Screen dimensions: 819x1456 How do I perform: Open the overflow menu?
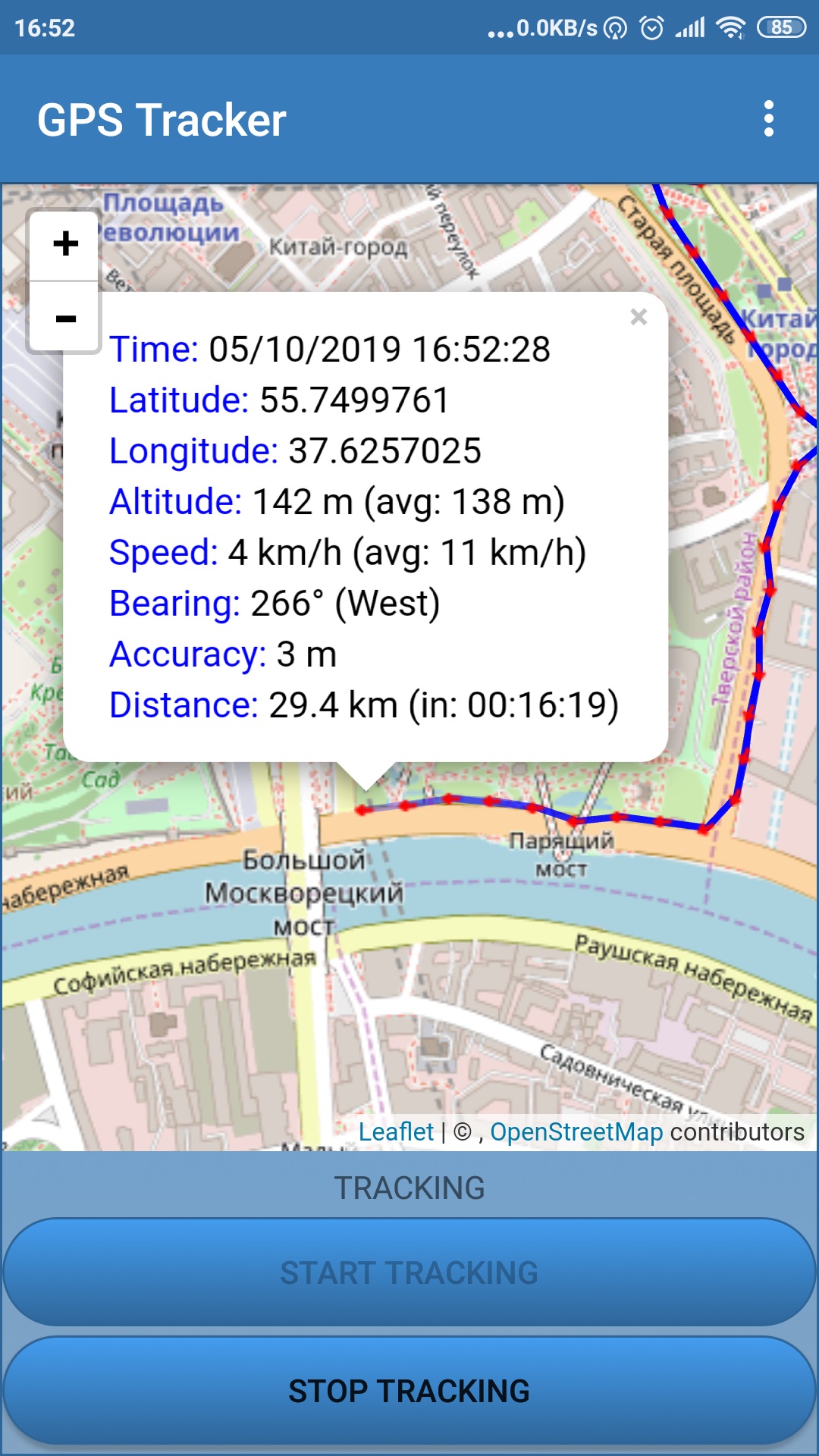click(768, 119)
